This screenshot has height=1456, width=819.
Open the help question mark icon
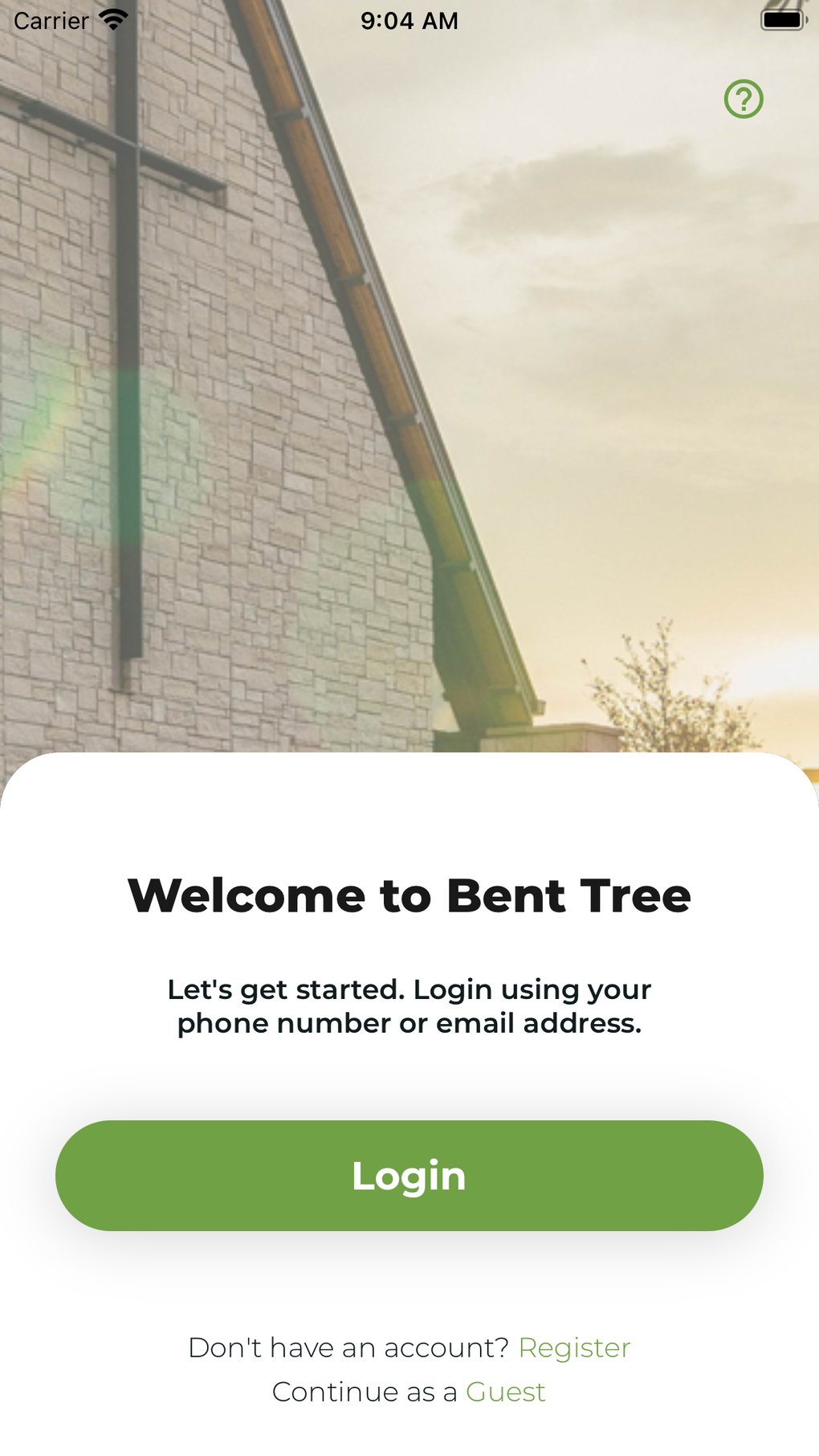click(744, 100)
